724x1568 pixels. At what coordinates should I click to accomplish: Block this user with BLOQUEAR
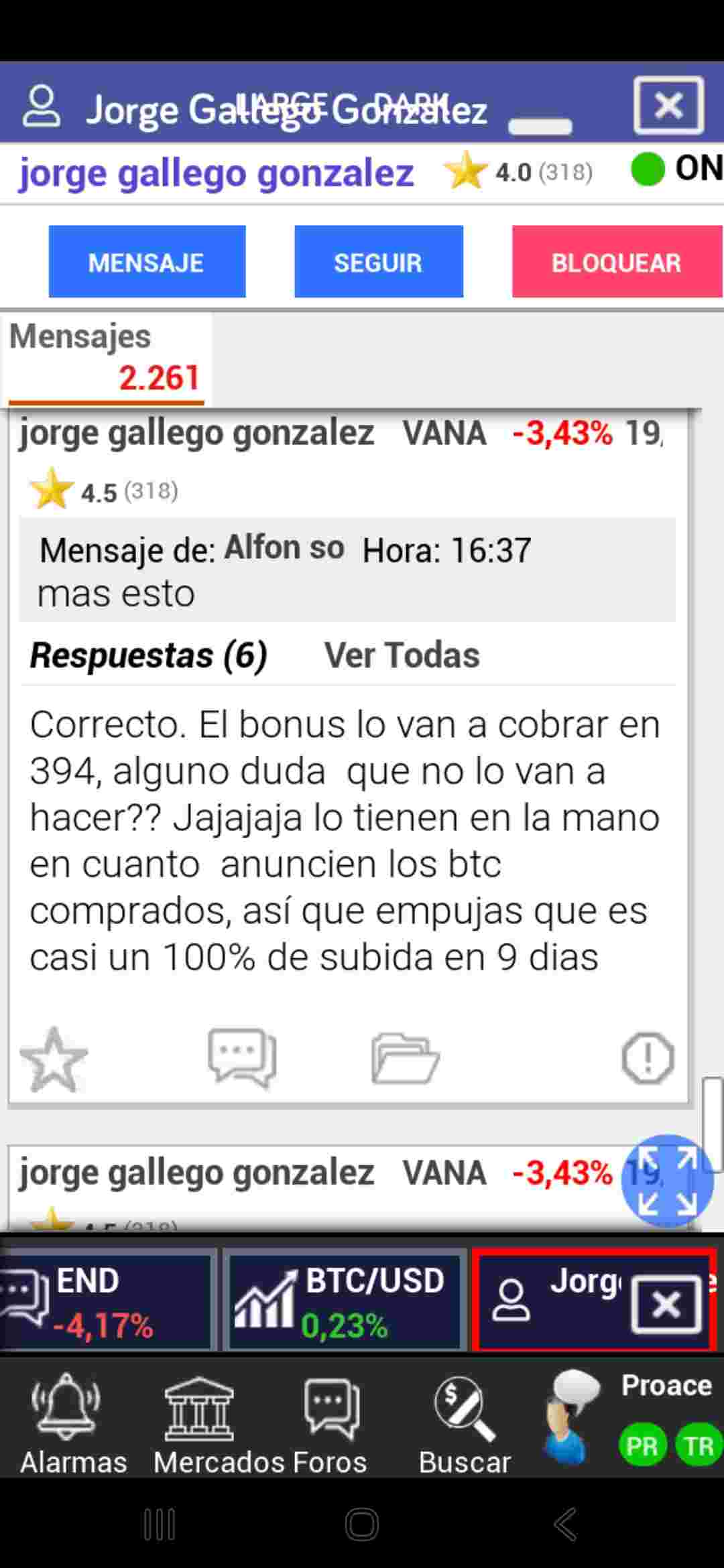click(616, 262)
